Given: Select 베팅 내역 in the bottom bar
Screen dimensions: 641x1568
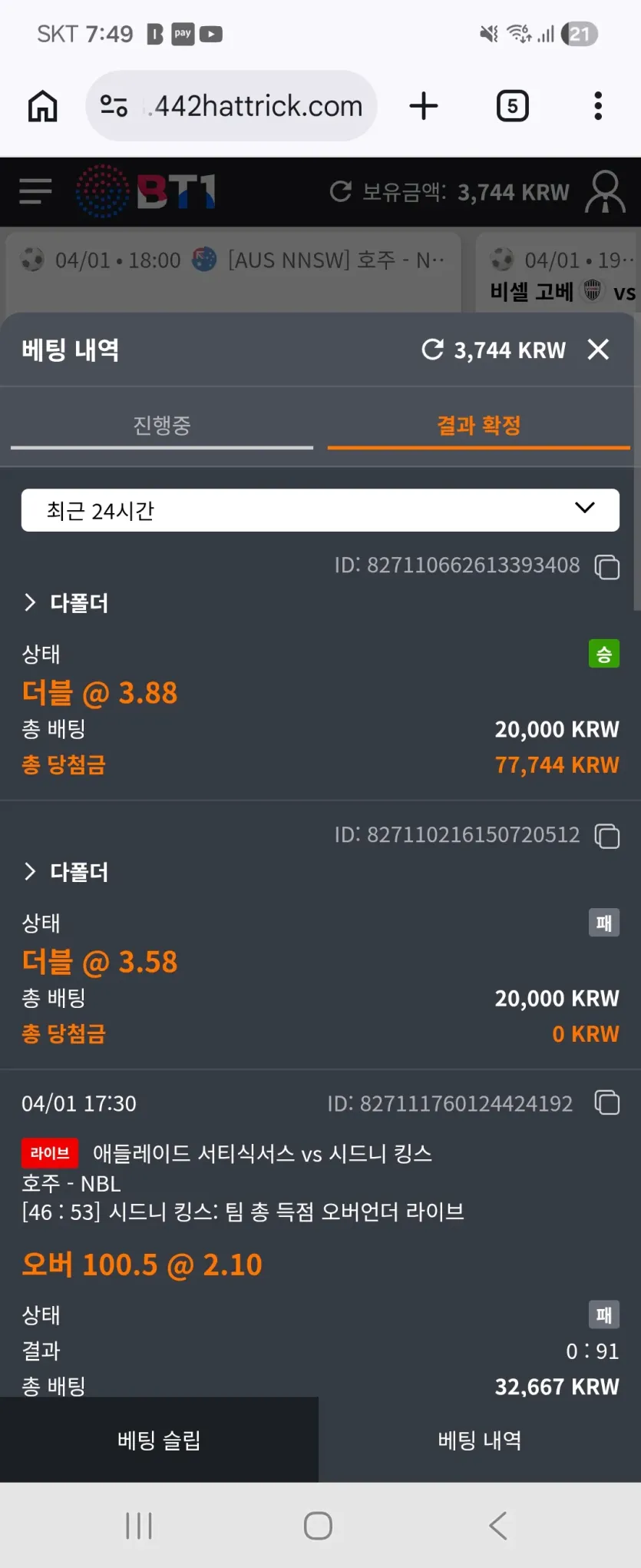Looking at the screenshot, I should click(480, 1440).
